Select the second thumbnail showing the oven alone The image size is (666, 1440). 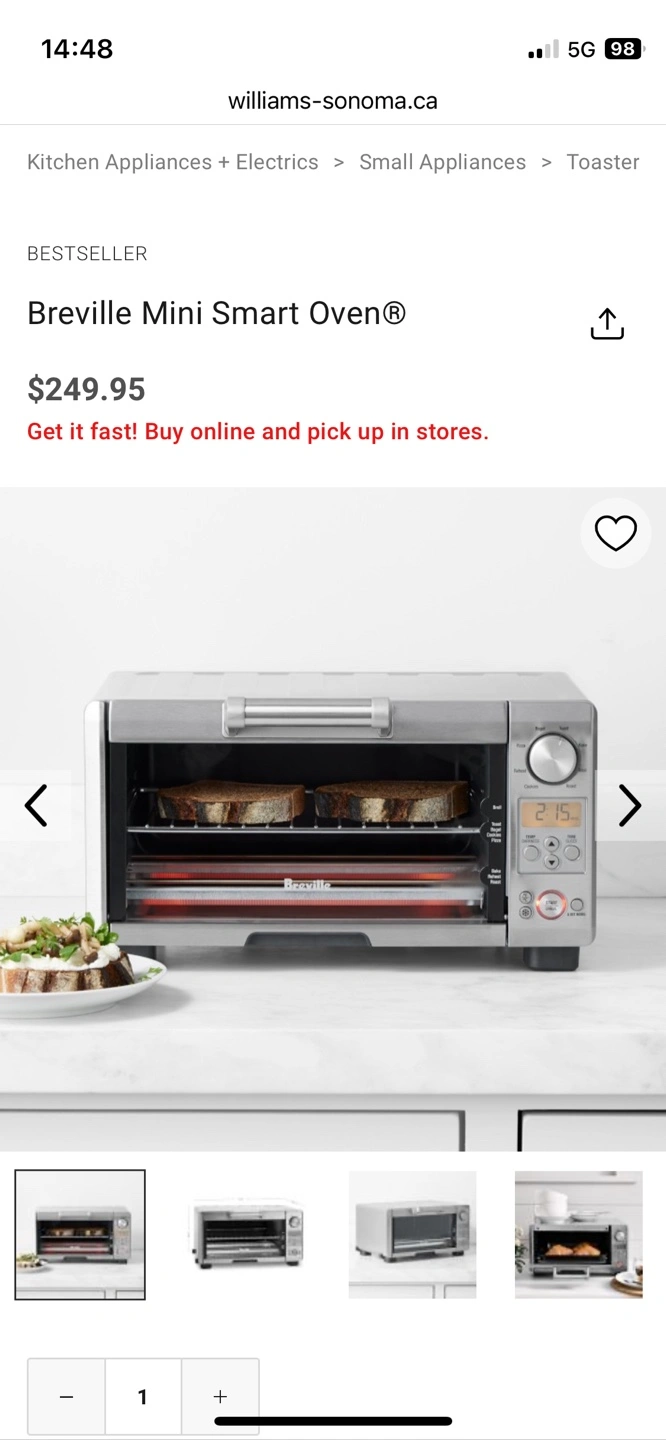click(x=246, y=1235)
